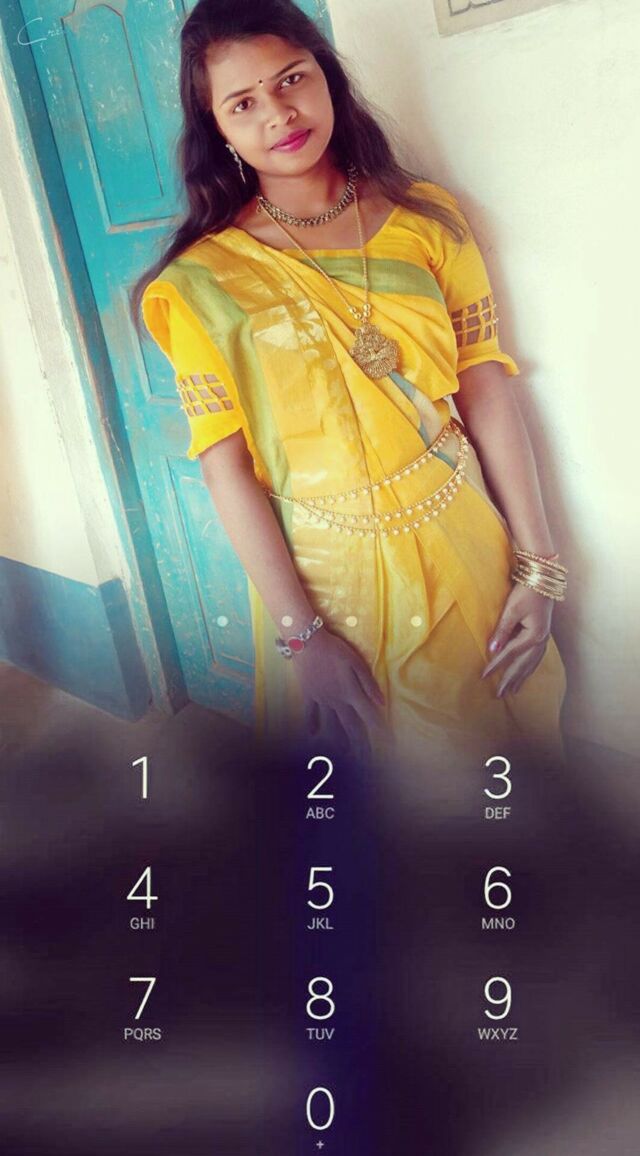Tap the 7 PQRS key
The width and height of the screenshot is (640, 1156).
pyautogui.click(x=142, y=1009)
